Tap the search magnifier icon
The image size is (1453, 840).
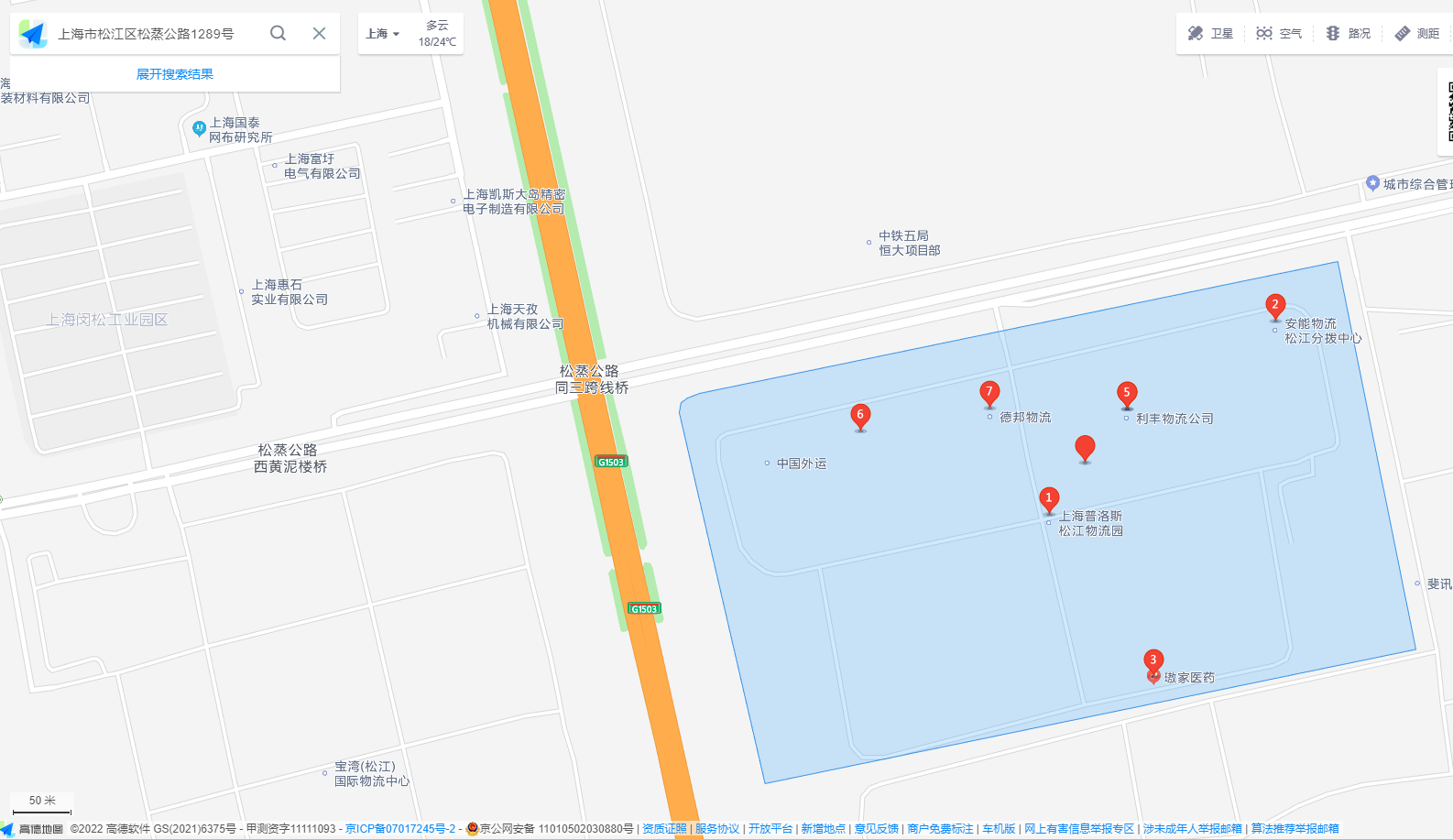[x=278, y=33]
